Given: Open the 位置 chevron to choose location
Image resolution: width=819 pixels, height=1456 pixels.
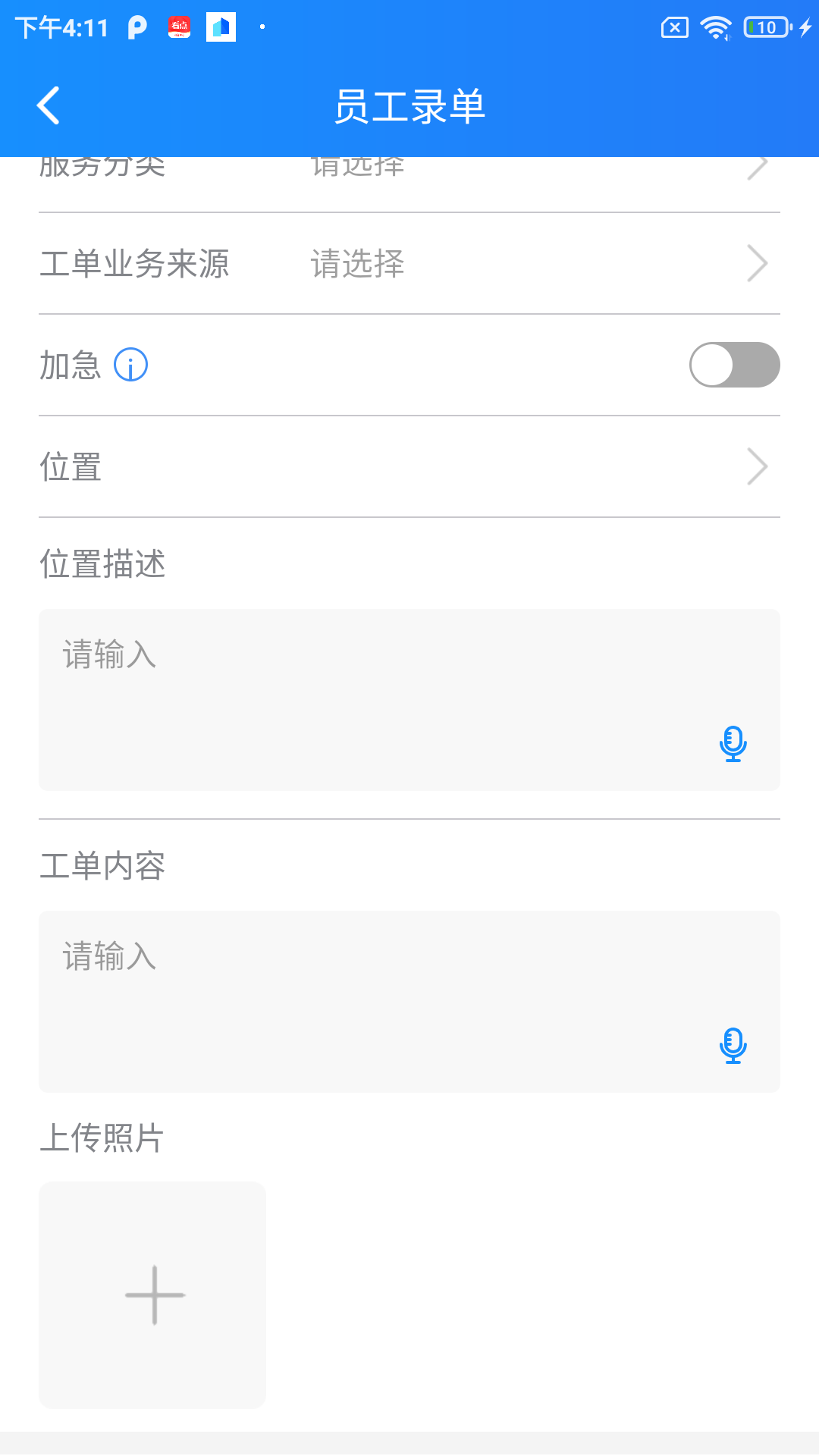Looking at the screenshot, I should (x=757, y=466).
